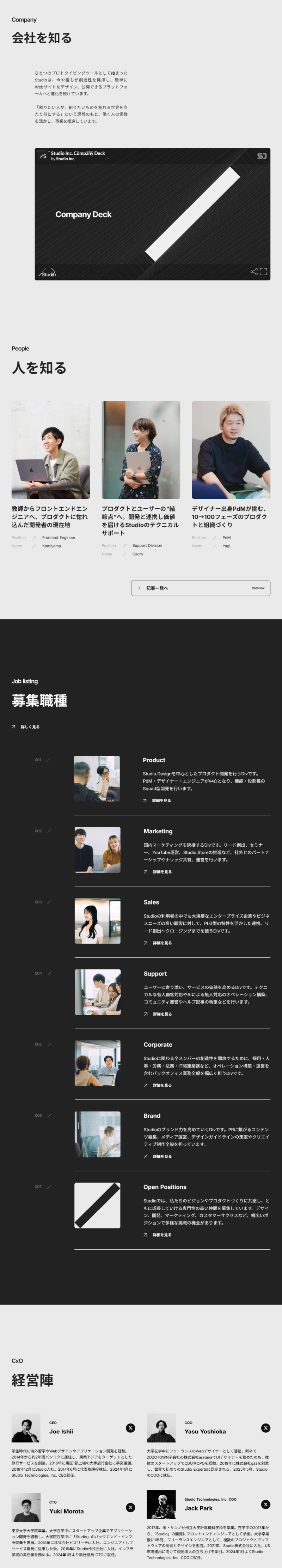The image size is (282, 1568).
Task: Share the Company Deck
Action: (253, 271)
